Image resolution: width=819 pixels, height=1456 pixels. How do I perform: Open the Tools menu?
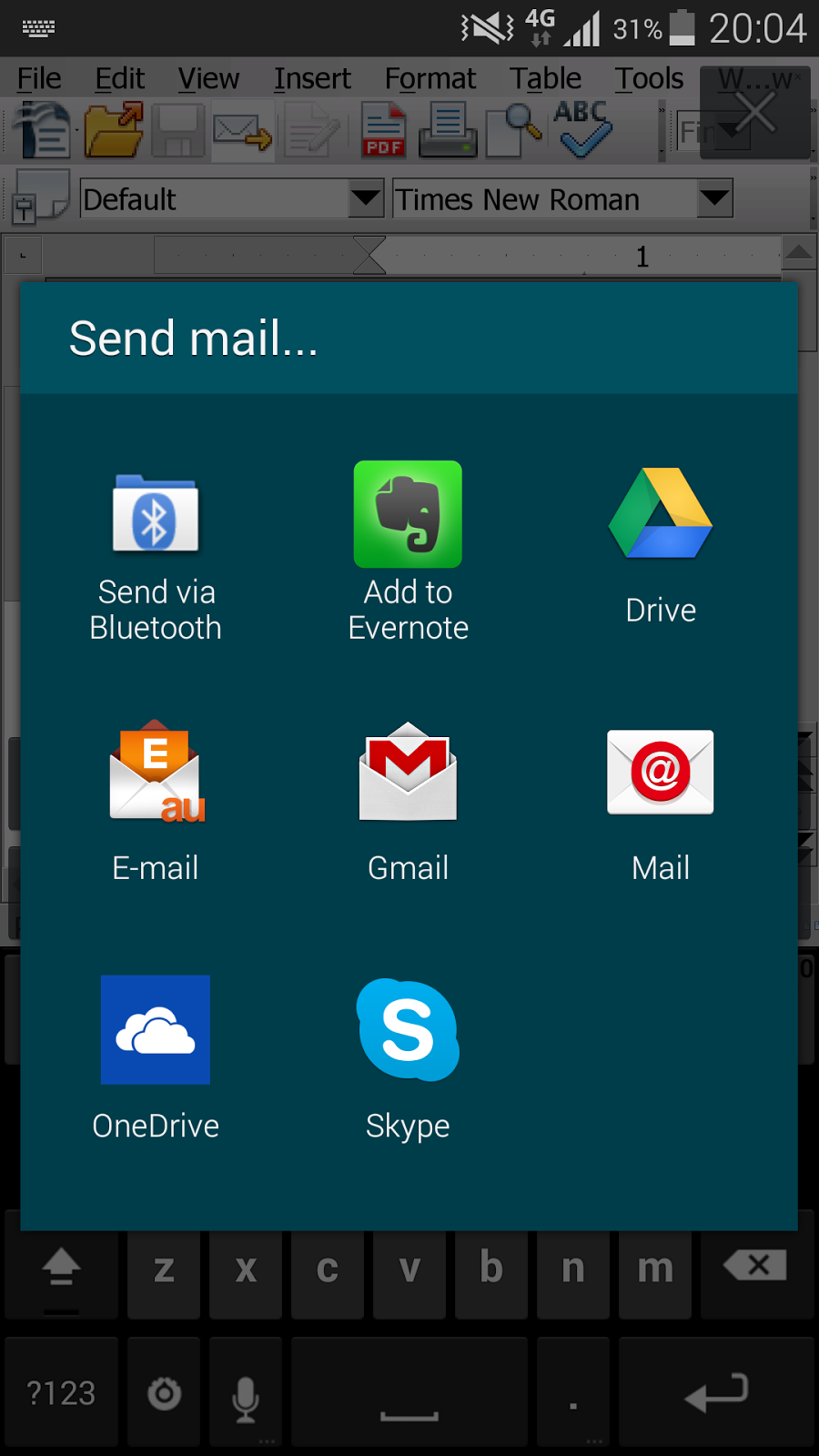(x=649, y=79)
